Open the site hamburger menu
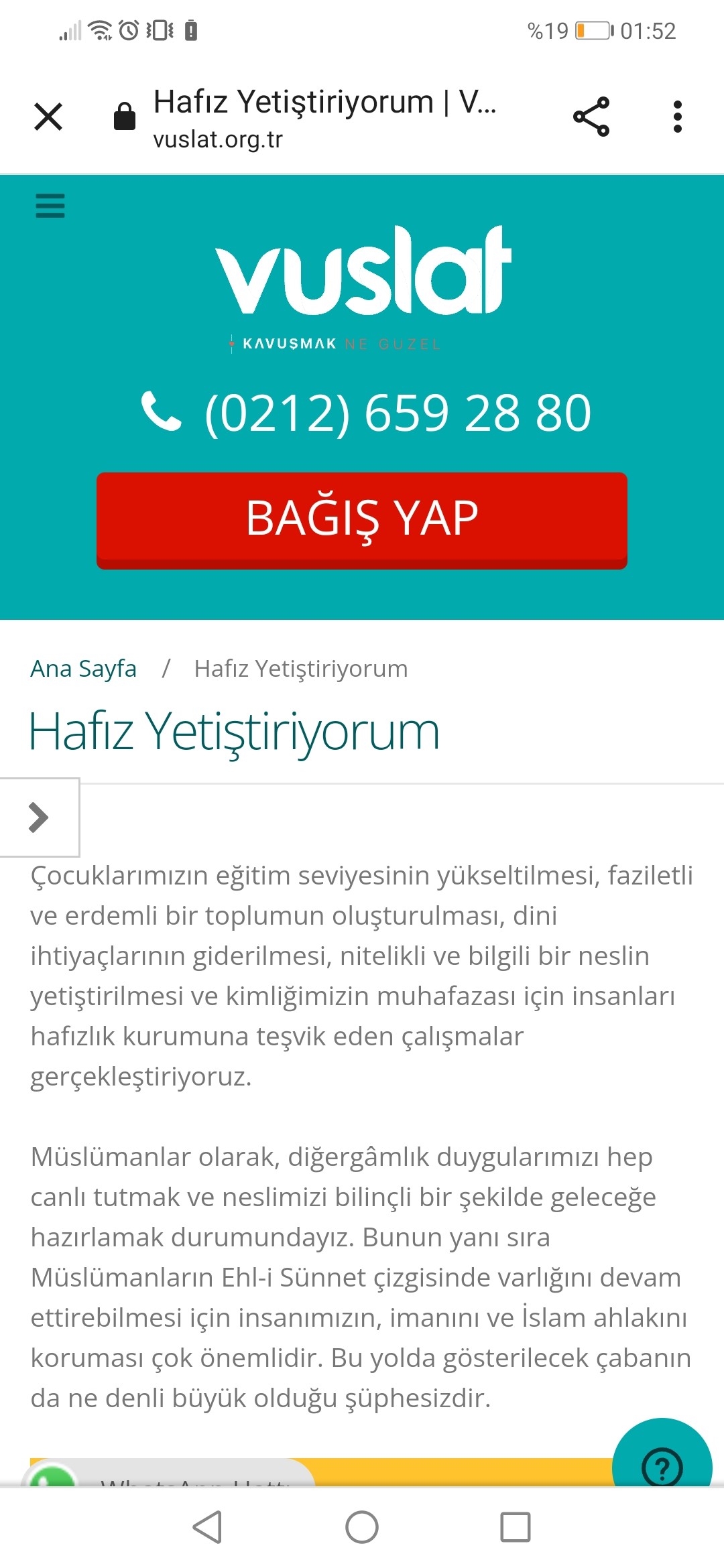724x1568 pixels. click(50, 206)
